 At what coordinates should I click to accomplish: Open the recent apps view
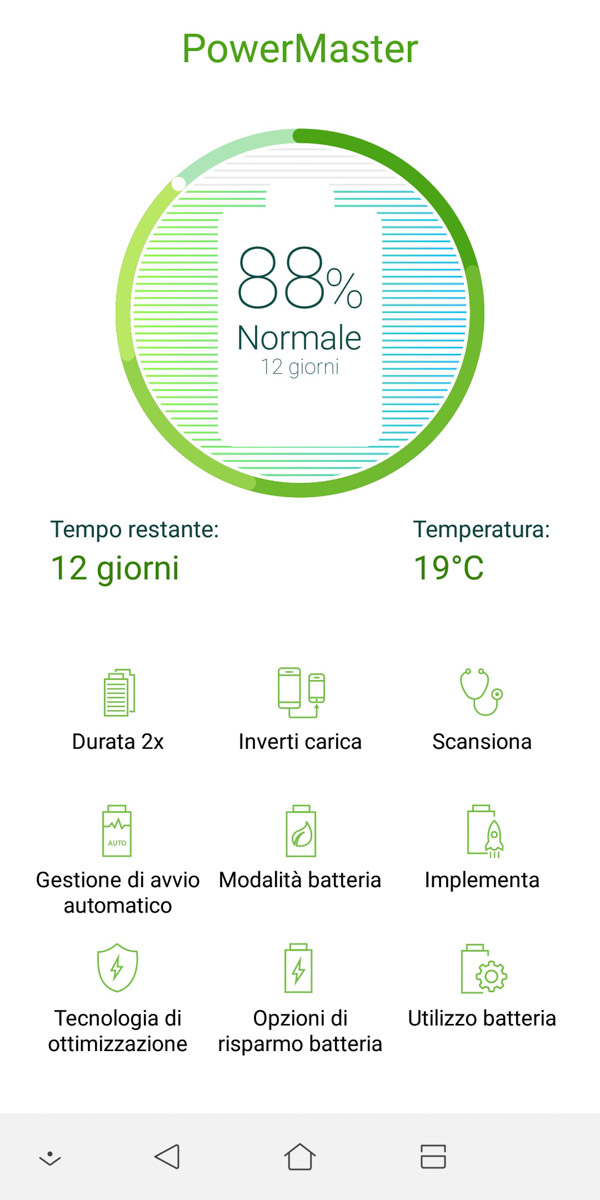433,1157
